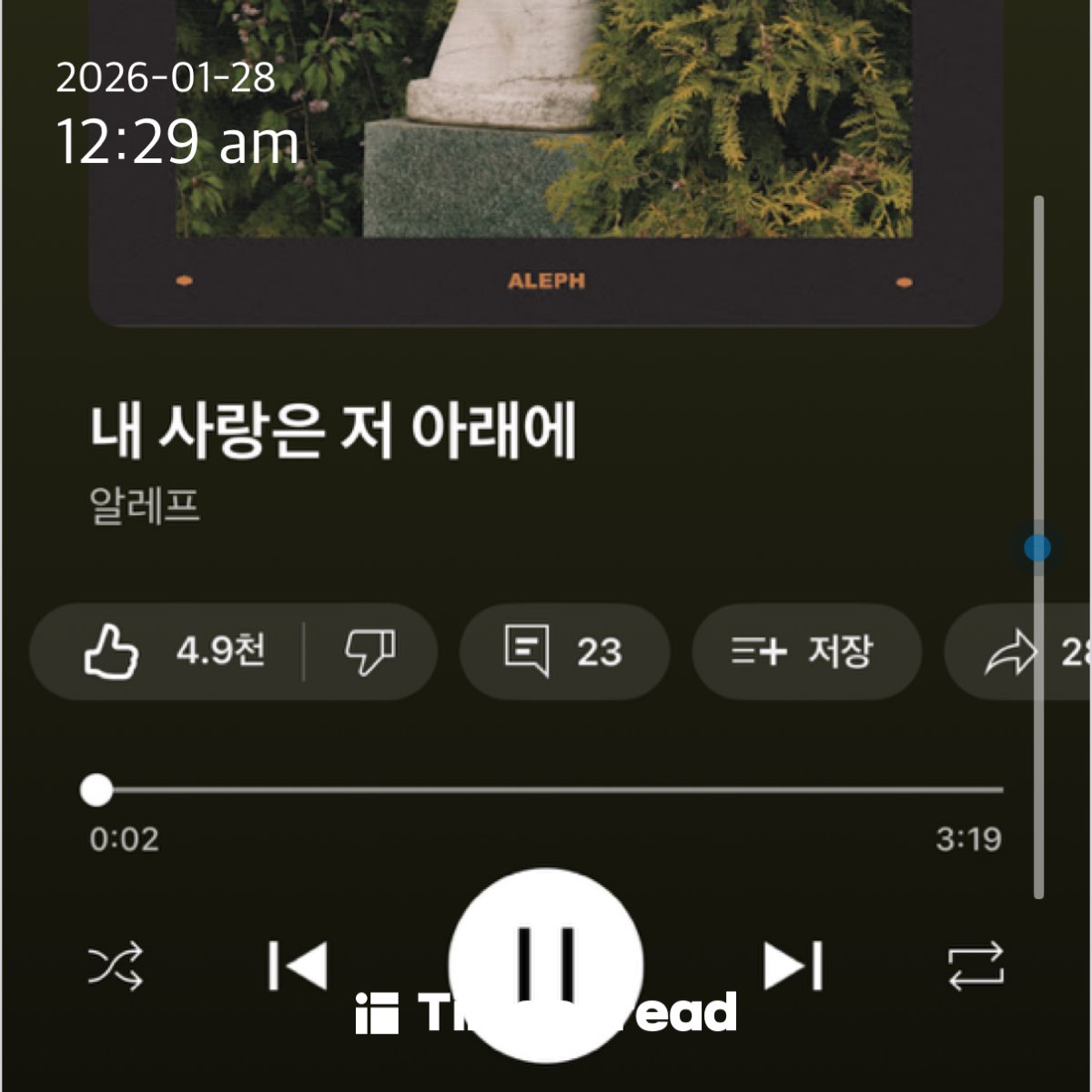The width and height of the screenshot is (1092, 1092).
Task: Toggle shuffle playback
Action: pos(116,966)
